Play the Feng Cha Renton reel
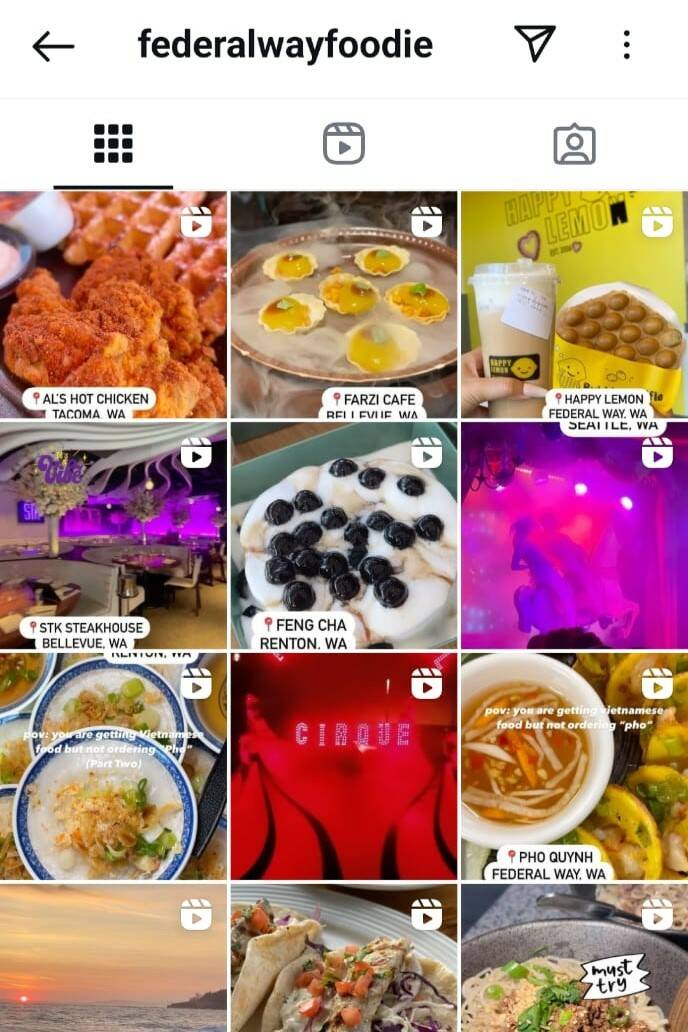Screen dimensions: 688x1032 344,535
